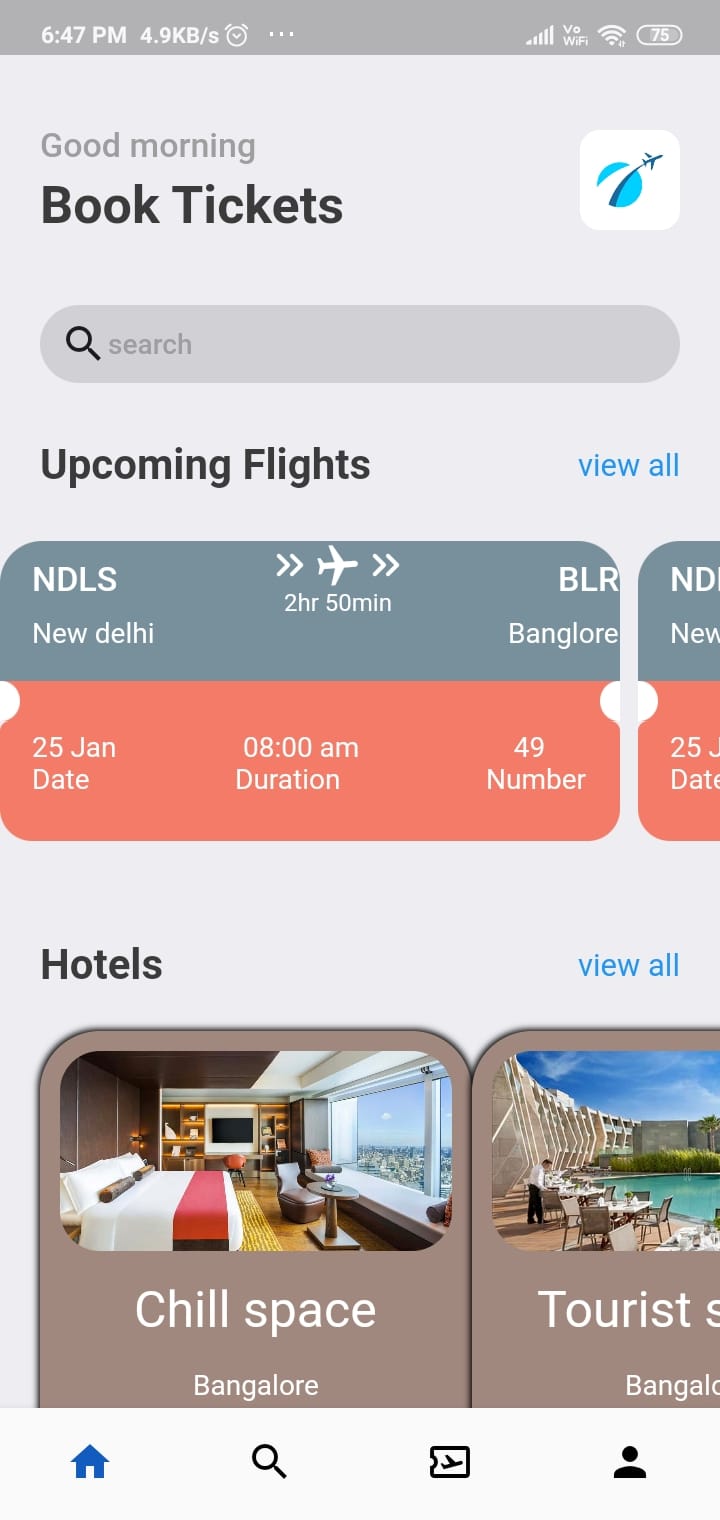Click the app logo with airplane
The width and height of the screenshot is (720, 1520).
630,179
